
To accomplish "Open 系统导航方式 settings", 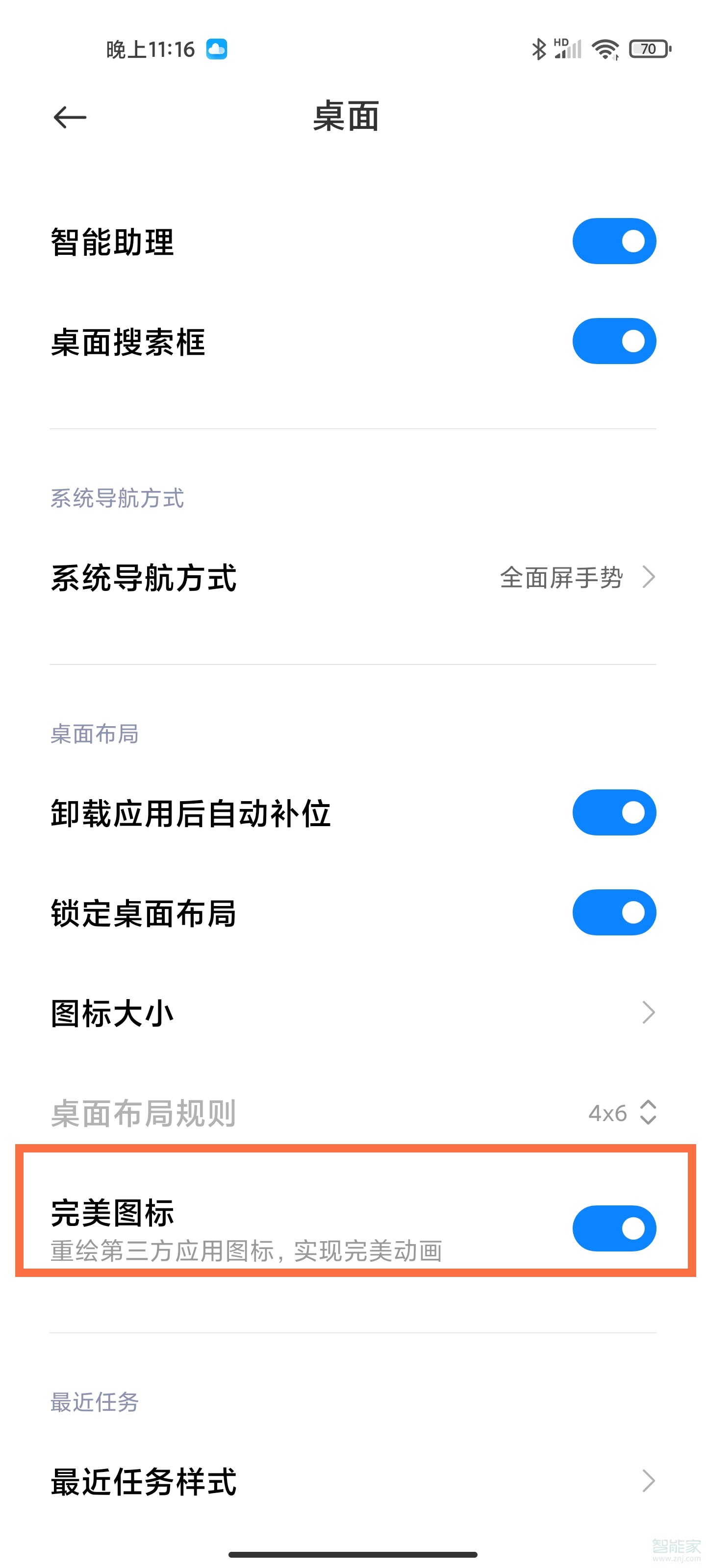I will (x=353, y=577).
